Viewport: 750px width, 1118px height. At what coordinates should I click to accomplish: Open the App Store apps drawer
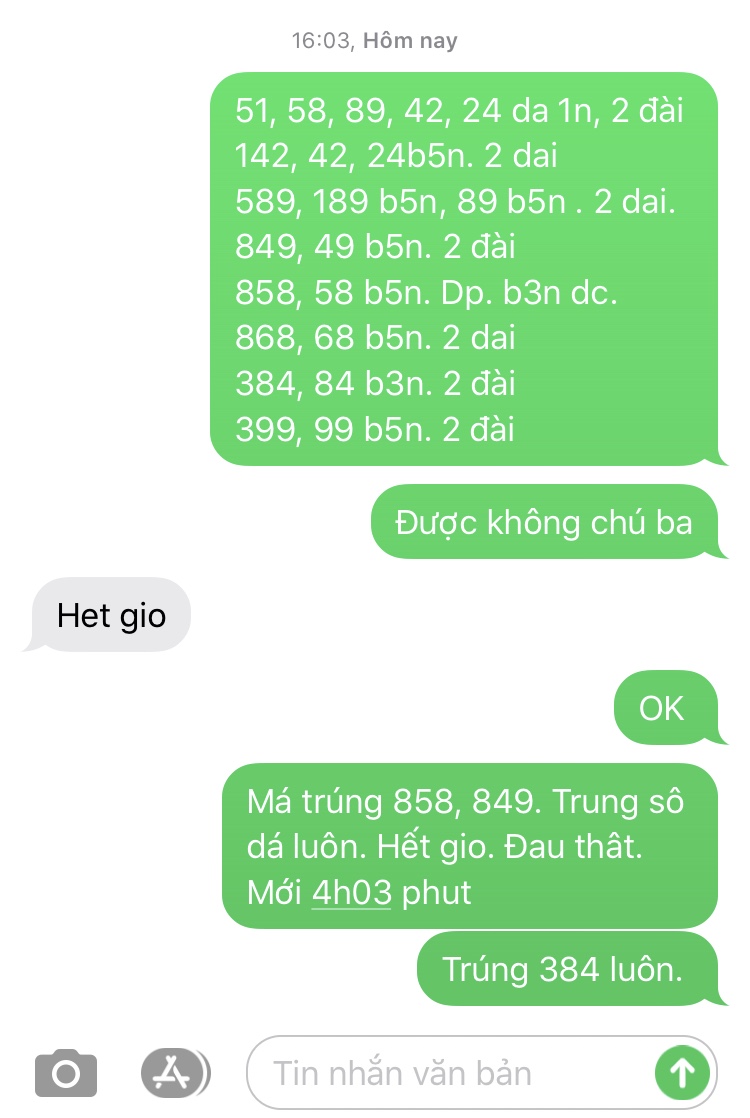(174, 1073)
